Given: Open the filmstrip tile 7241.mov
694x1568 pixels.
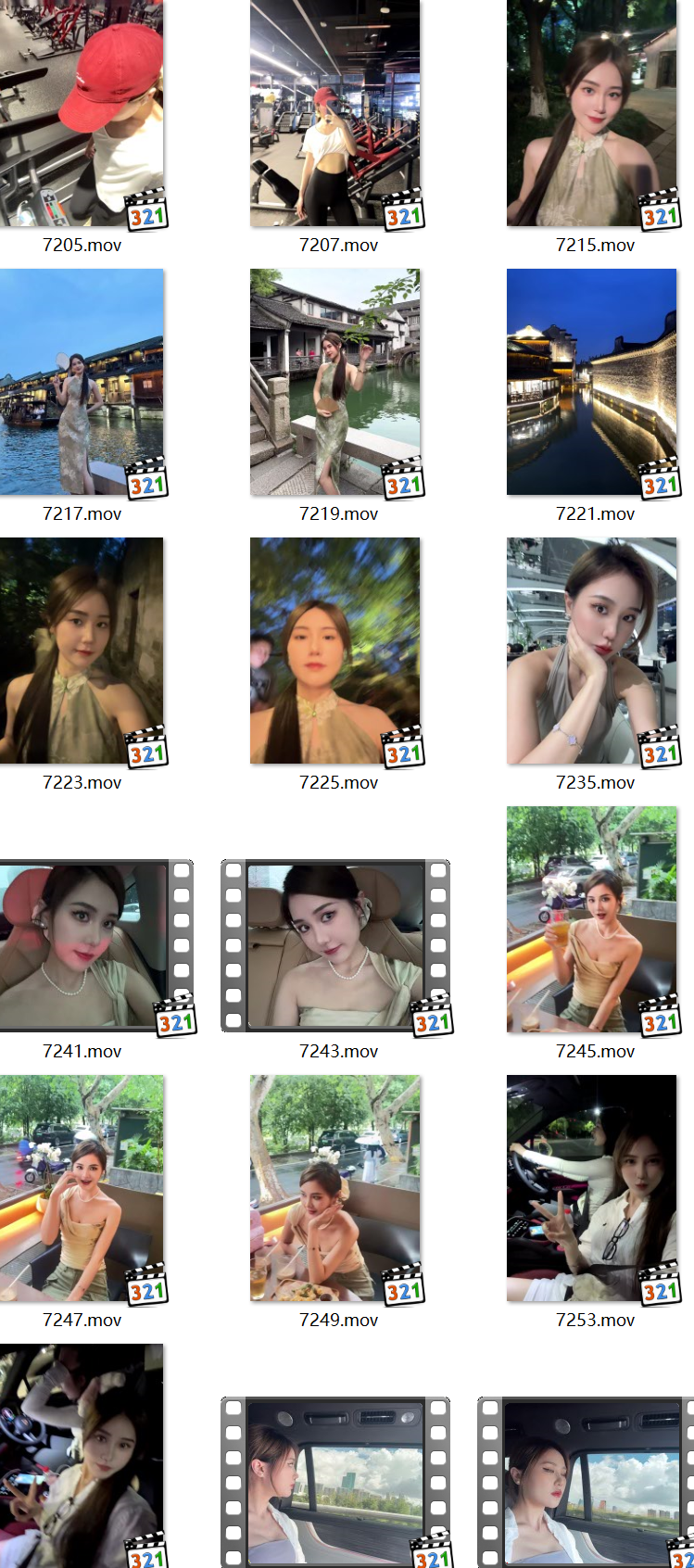Looking at the screenshot, I should pos(96,945).
